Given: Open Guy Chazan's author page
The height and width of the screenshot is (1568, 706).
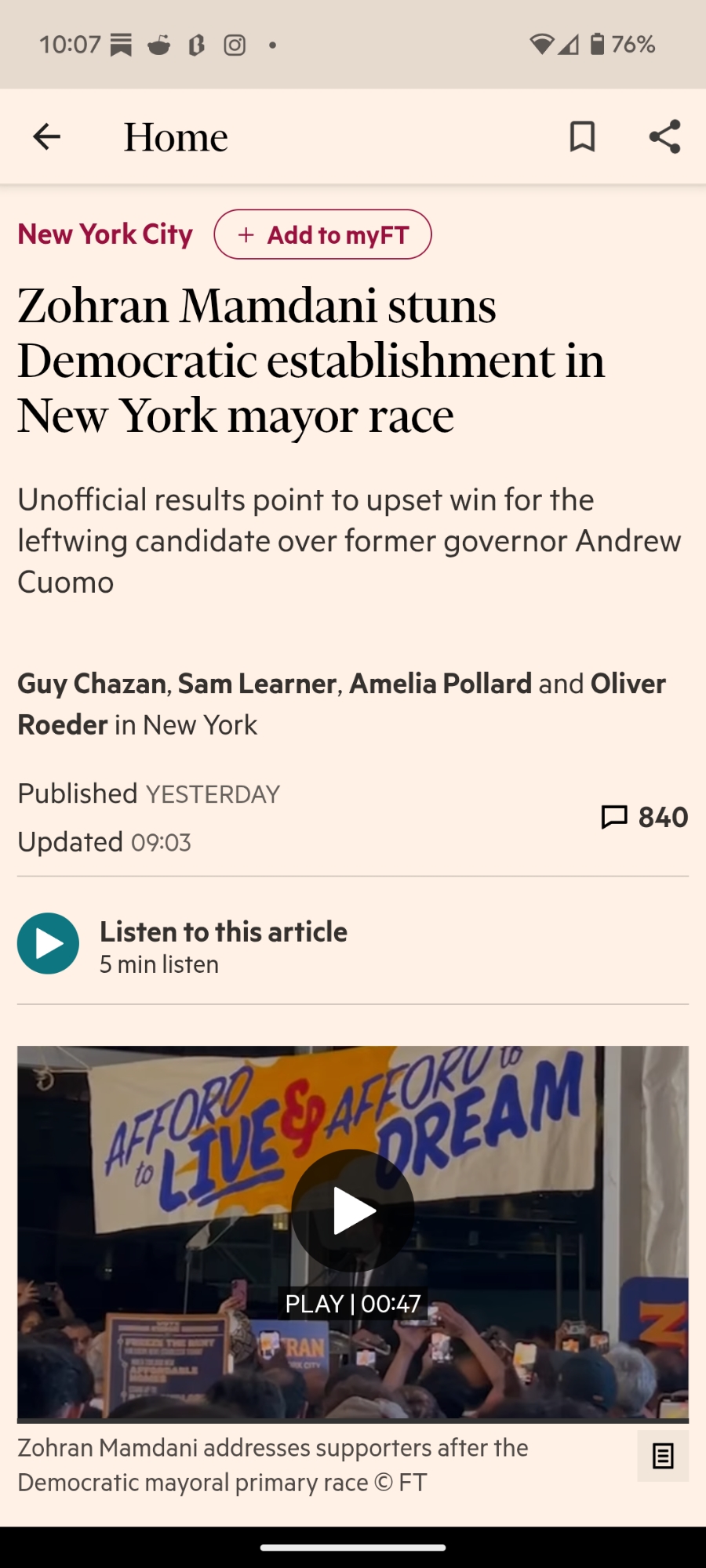Looking at the screenshot, I should pos(92,684).
